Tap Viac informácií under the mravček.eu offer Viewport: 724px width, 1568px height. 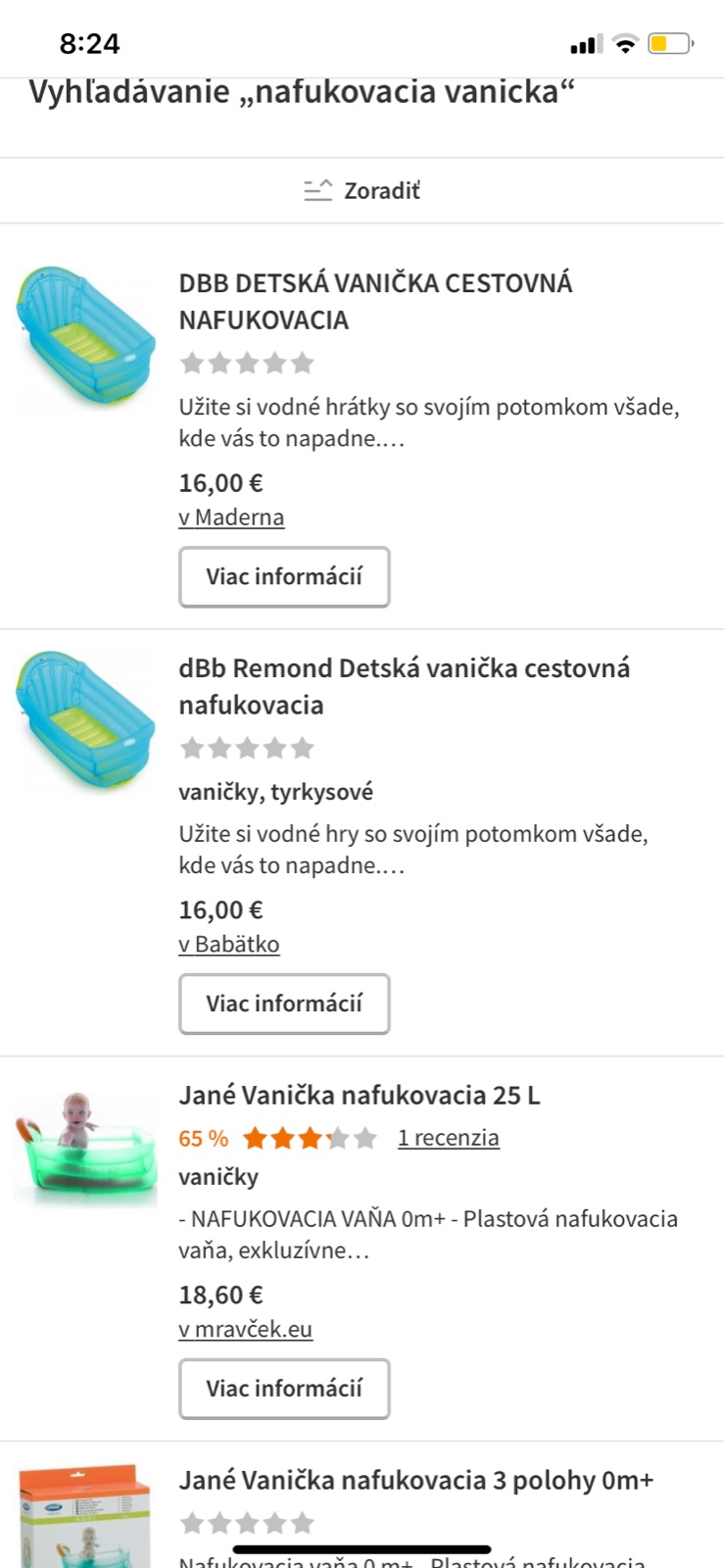click(284, 1390)
